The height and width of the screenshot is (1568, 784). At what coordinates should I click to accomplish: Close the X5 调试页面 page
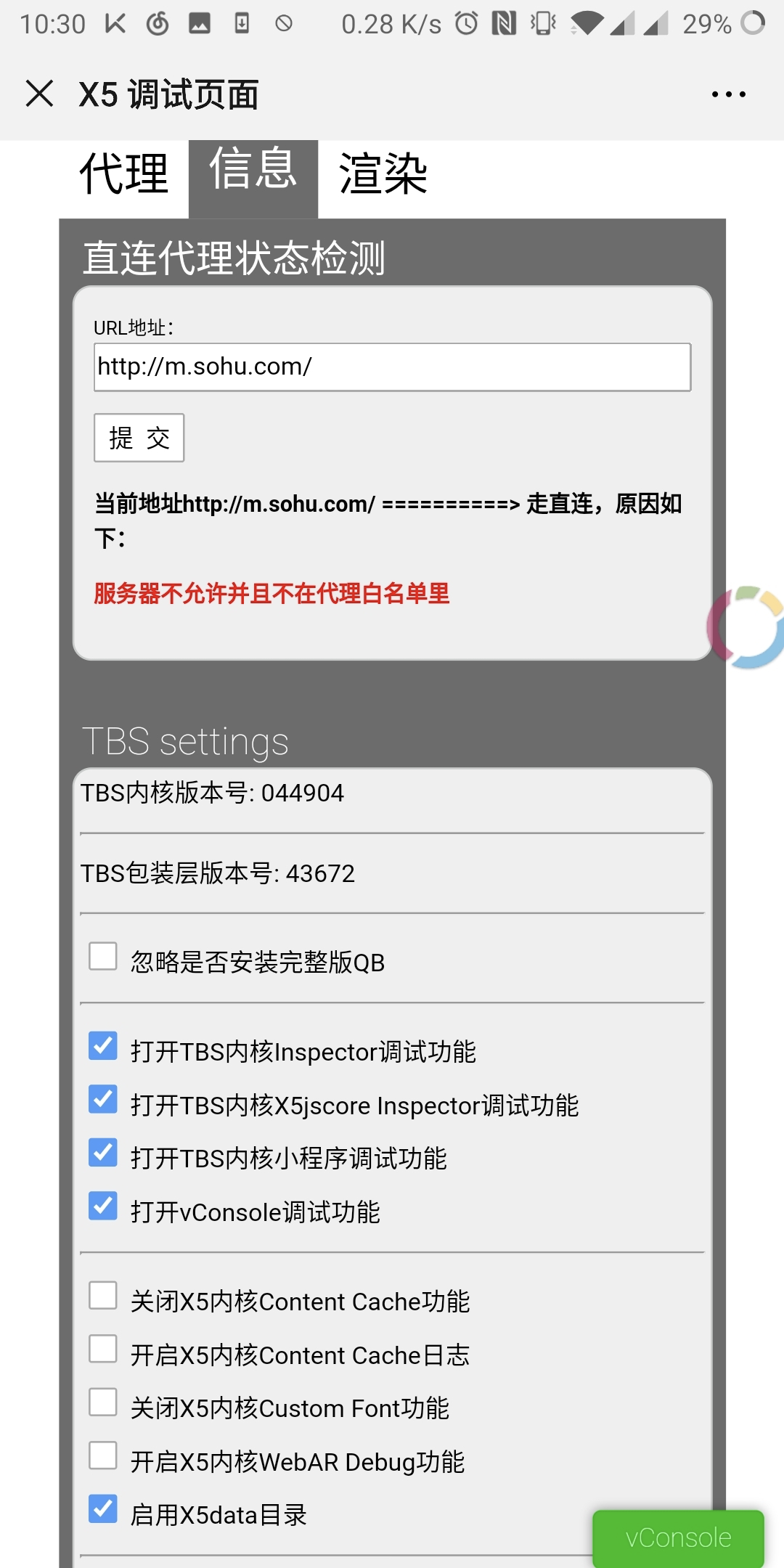39,94
